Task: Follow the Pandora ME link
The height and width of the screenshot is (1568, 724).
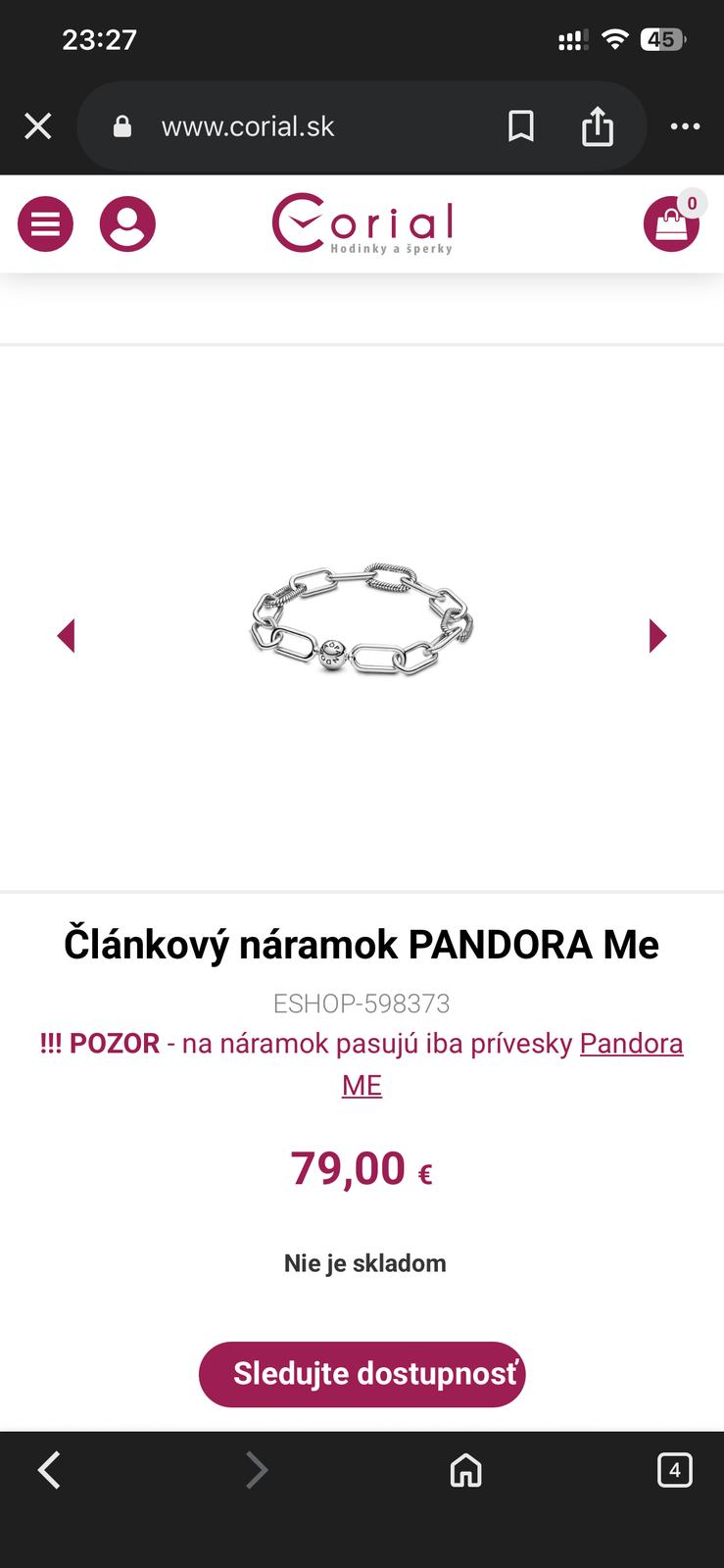Action: 631,1044
